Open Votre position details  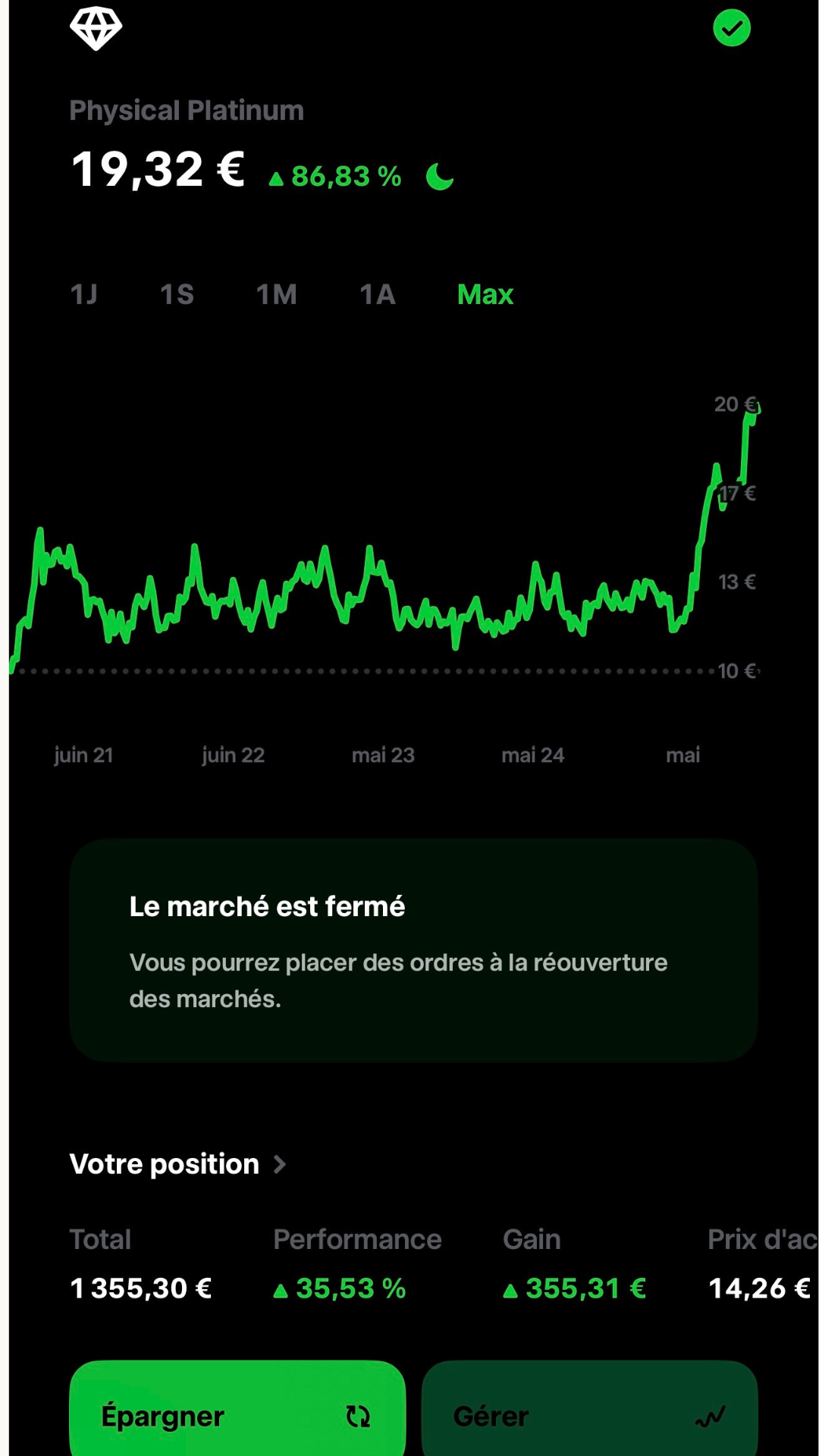coord(178,1164)
